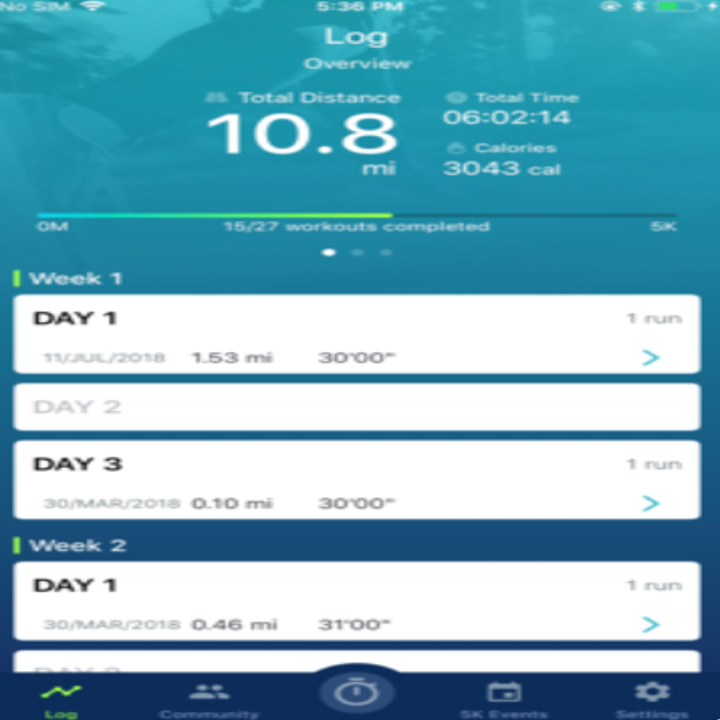
Task: Switch to the Community tab
Action: click(209, 698)
